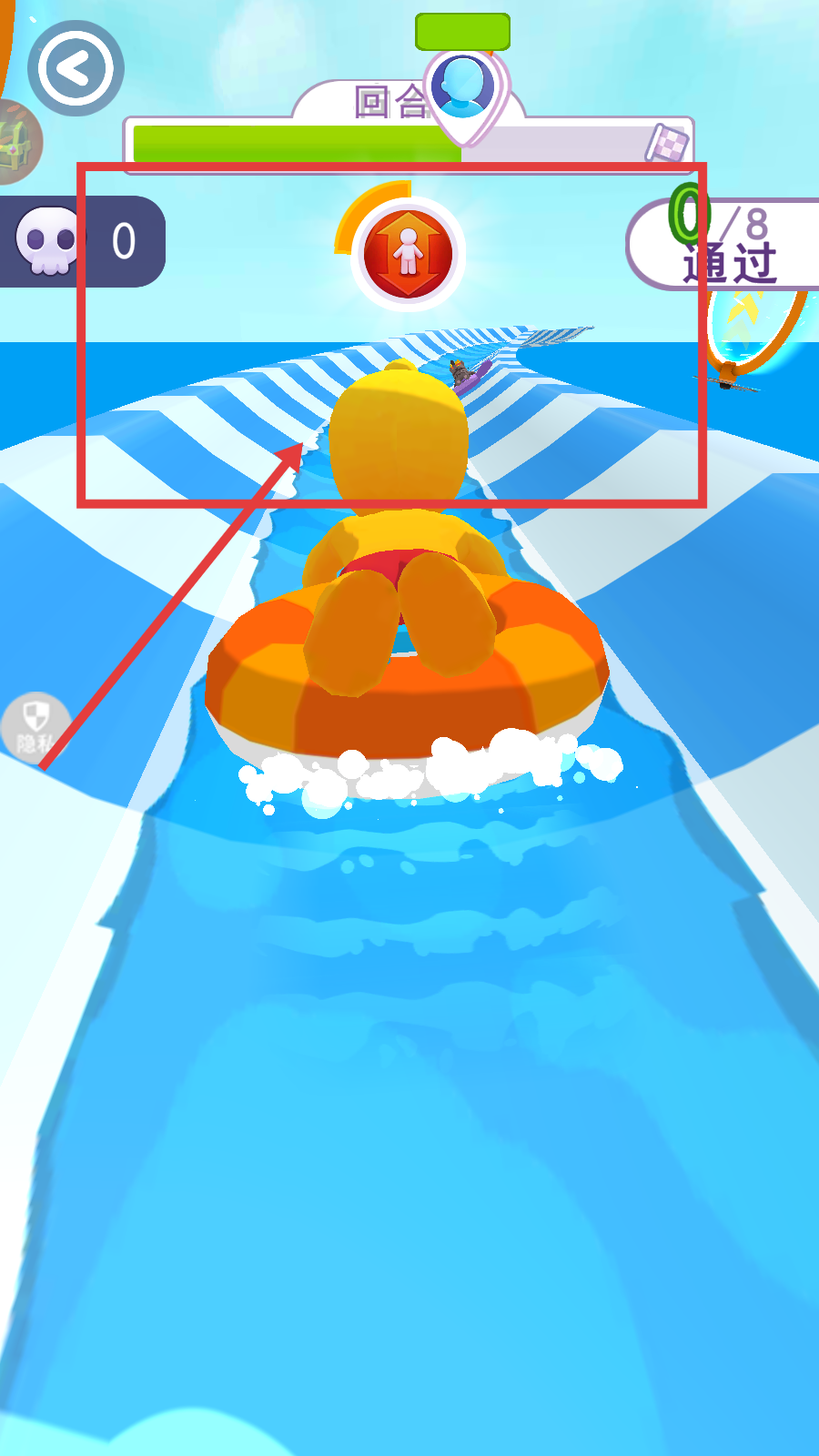
Task: Tap the red jump boost button
Action: click(x=408, y=253)
